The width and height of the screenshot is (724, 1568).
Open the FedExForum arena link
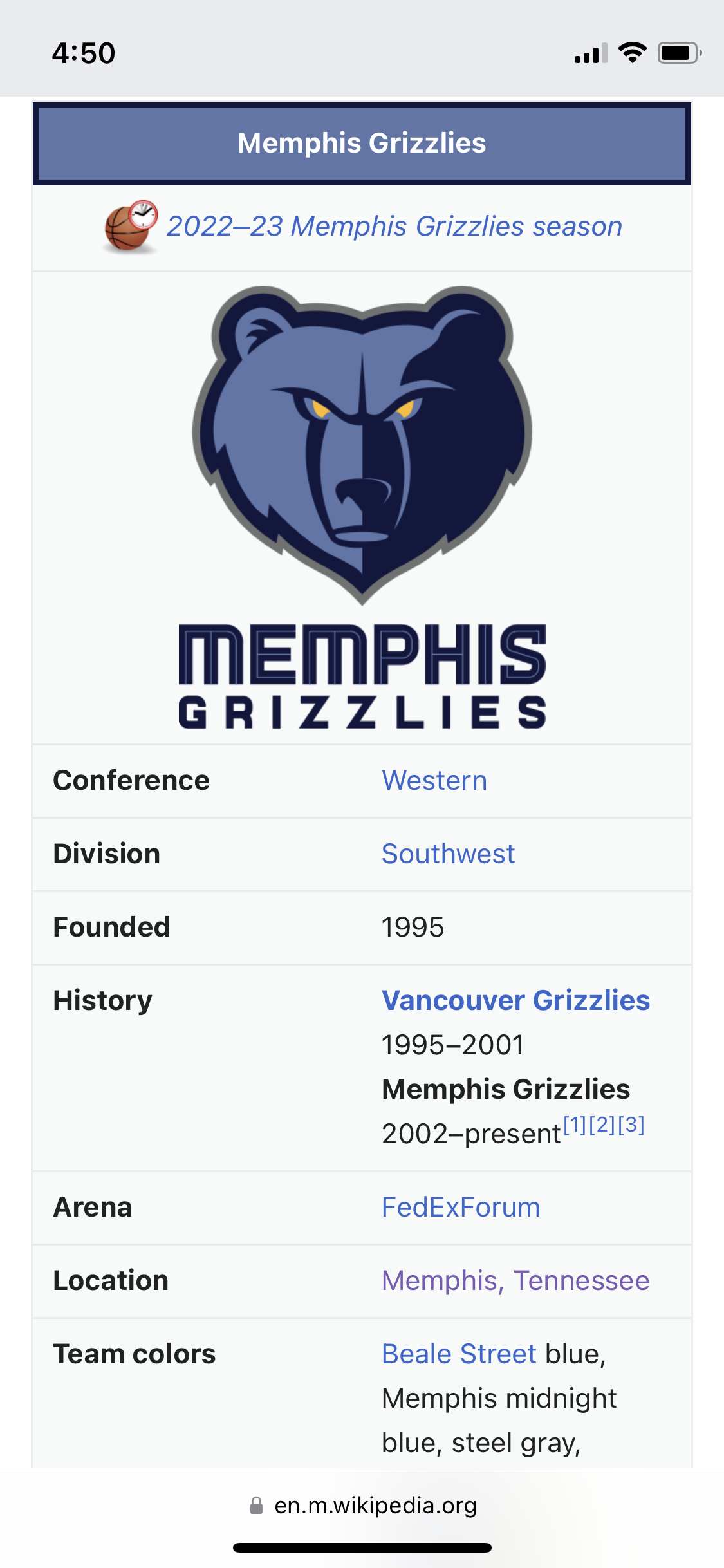[x=461, y=1208]
